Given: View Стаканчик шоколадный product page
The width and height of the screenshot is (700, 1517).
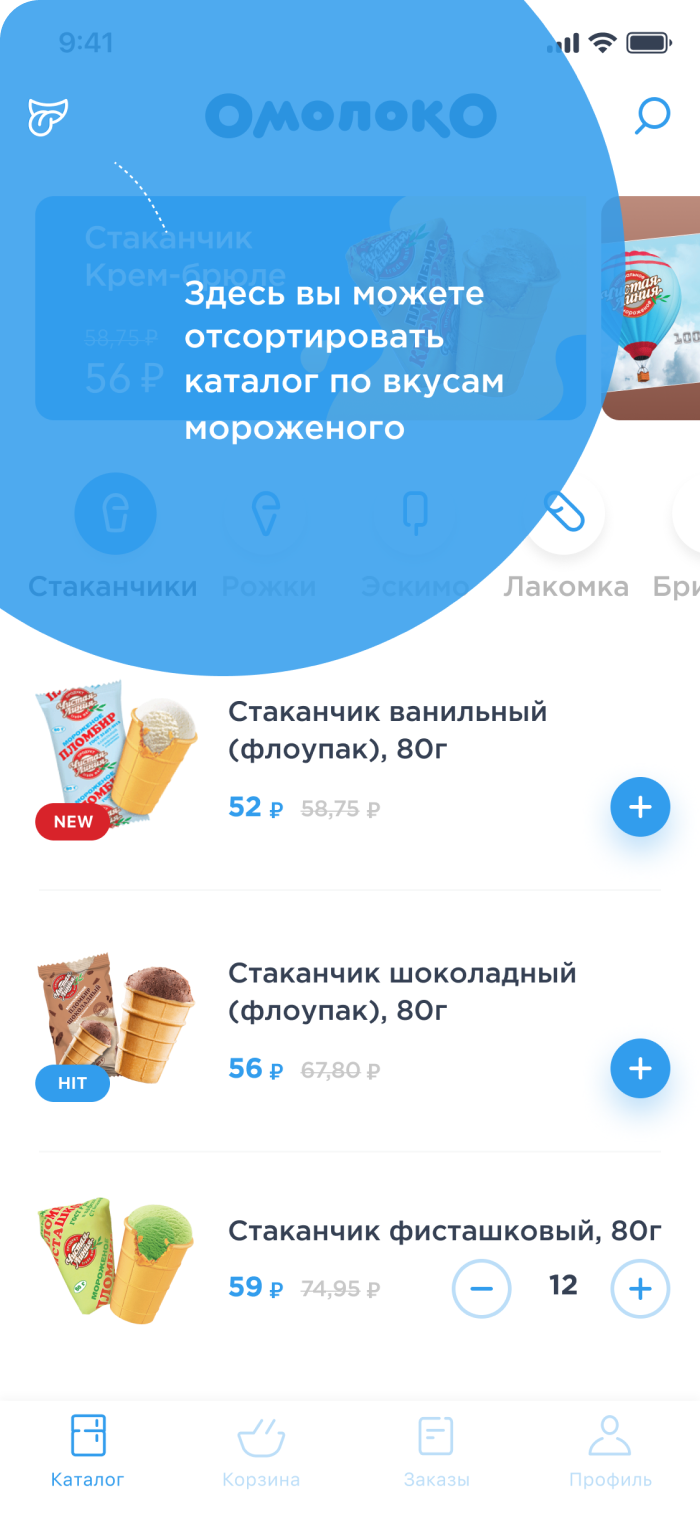Looking at the screenshot, I should tap(402, 991).
